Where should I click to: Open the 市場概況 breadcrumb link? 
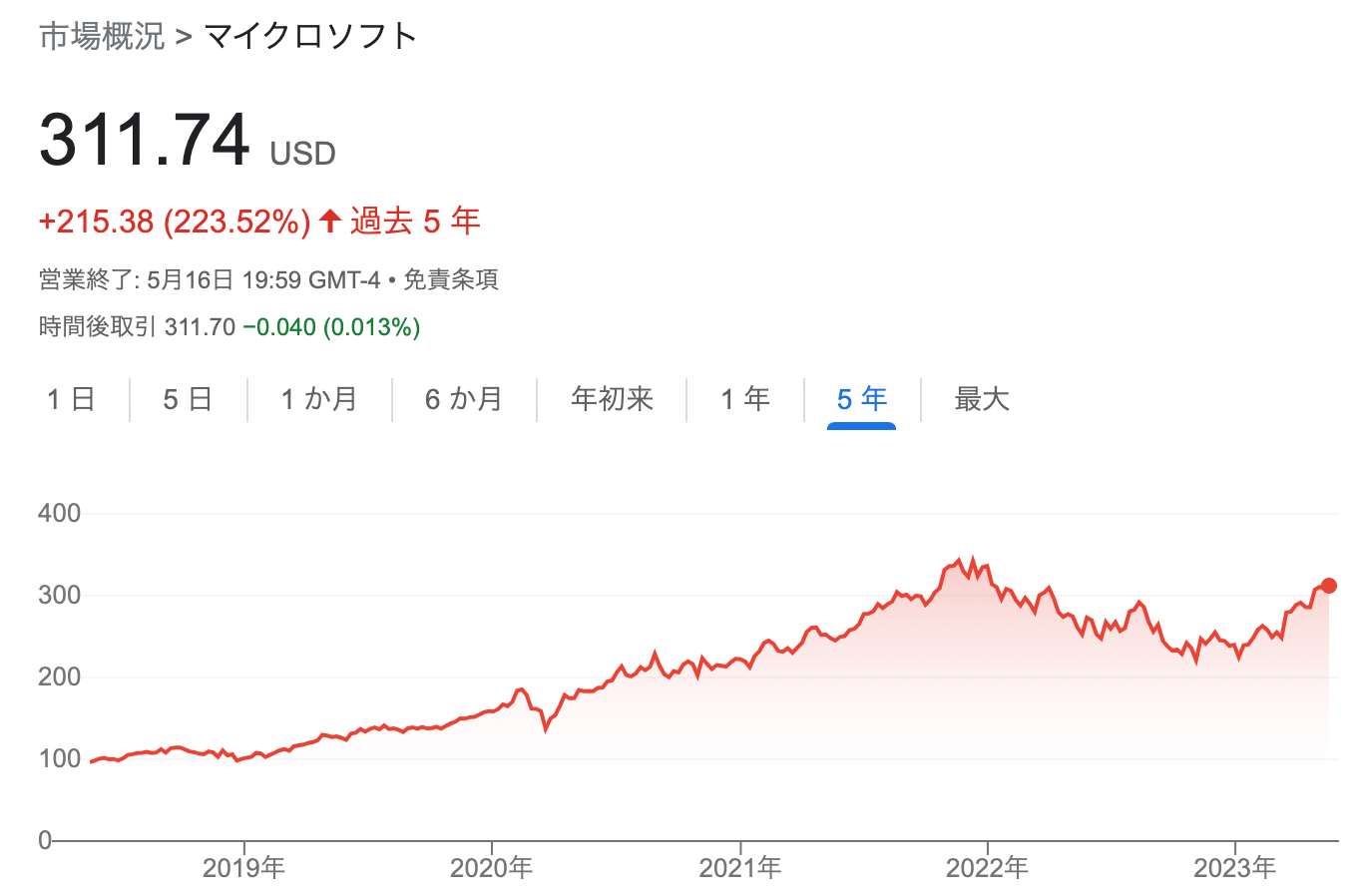tap(102, 37)
